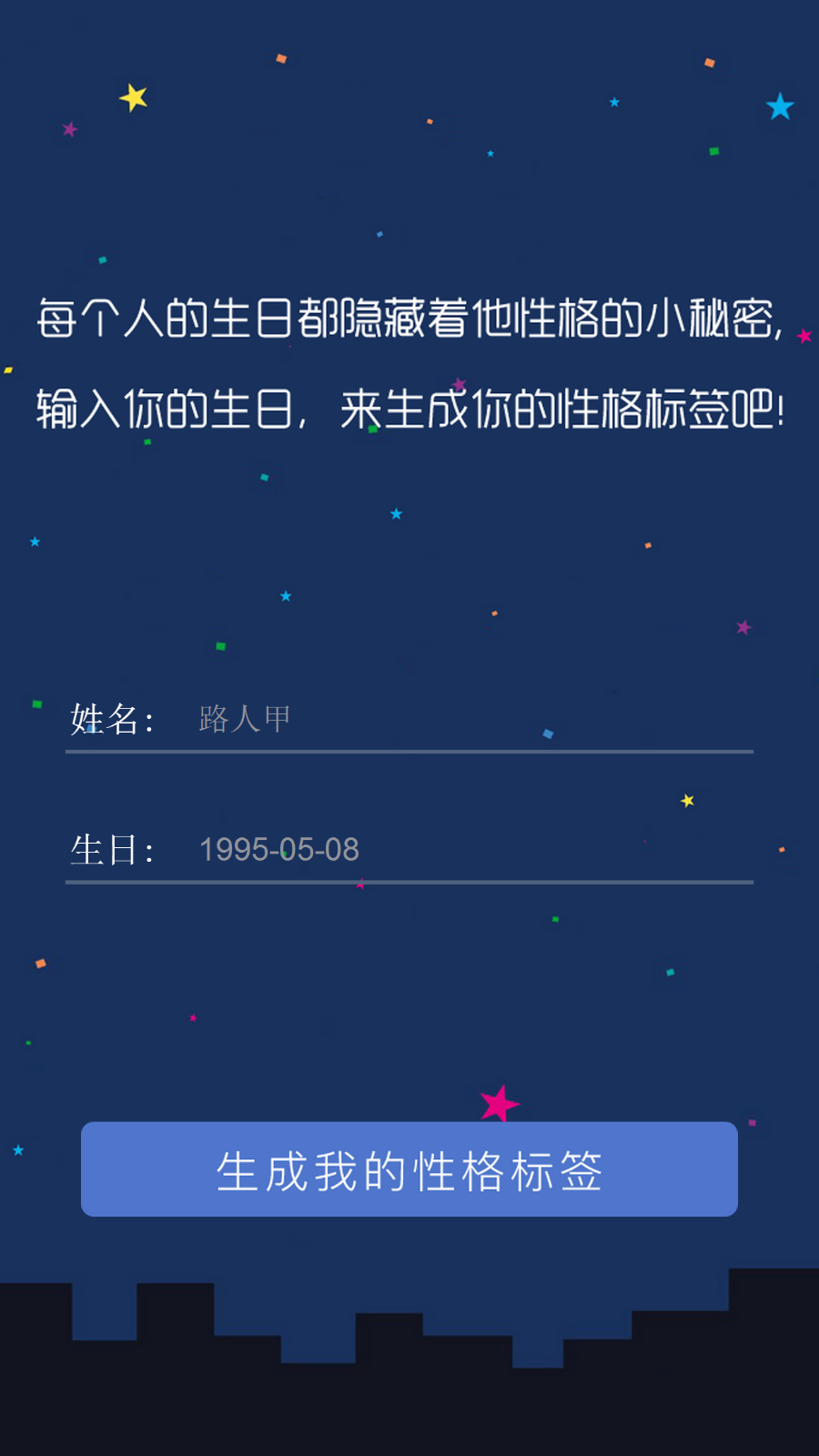Click the underline below the name field
Viewport: 819px width, 1456px height.
(409, 752)
